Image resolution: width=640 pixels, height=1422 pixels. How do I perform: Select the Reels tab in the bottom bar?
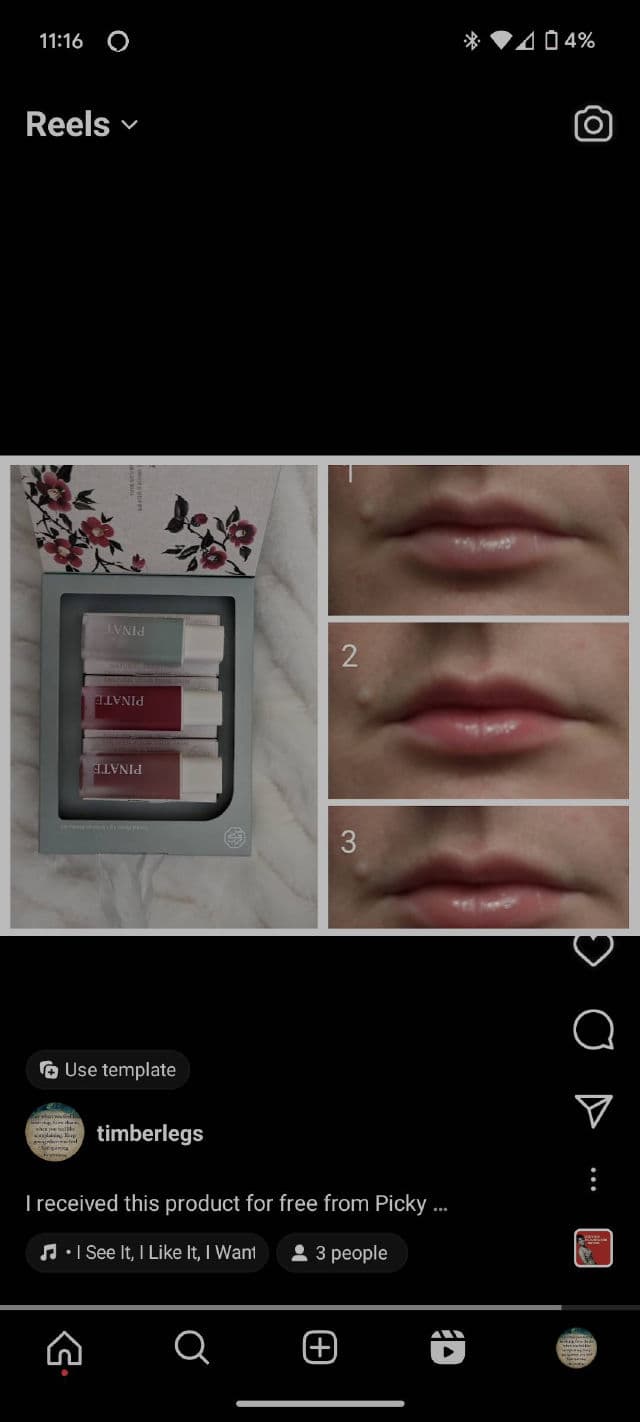[x=447, y=1348]
